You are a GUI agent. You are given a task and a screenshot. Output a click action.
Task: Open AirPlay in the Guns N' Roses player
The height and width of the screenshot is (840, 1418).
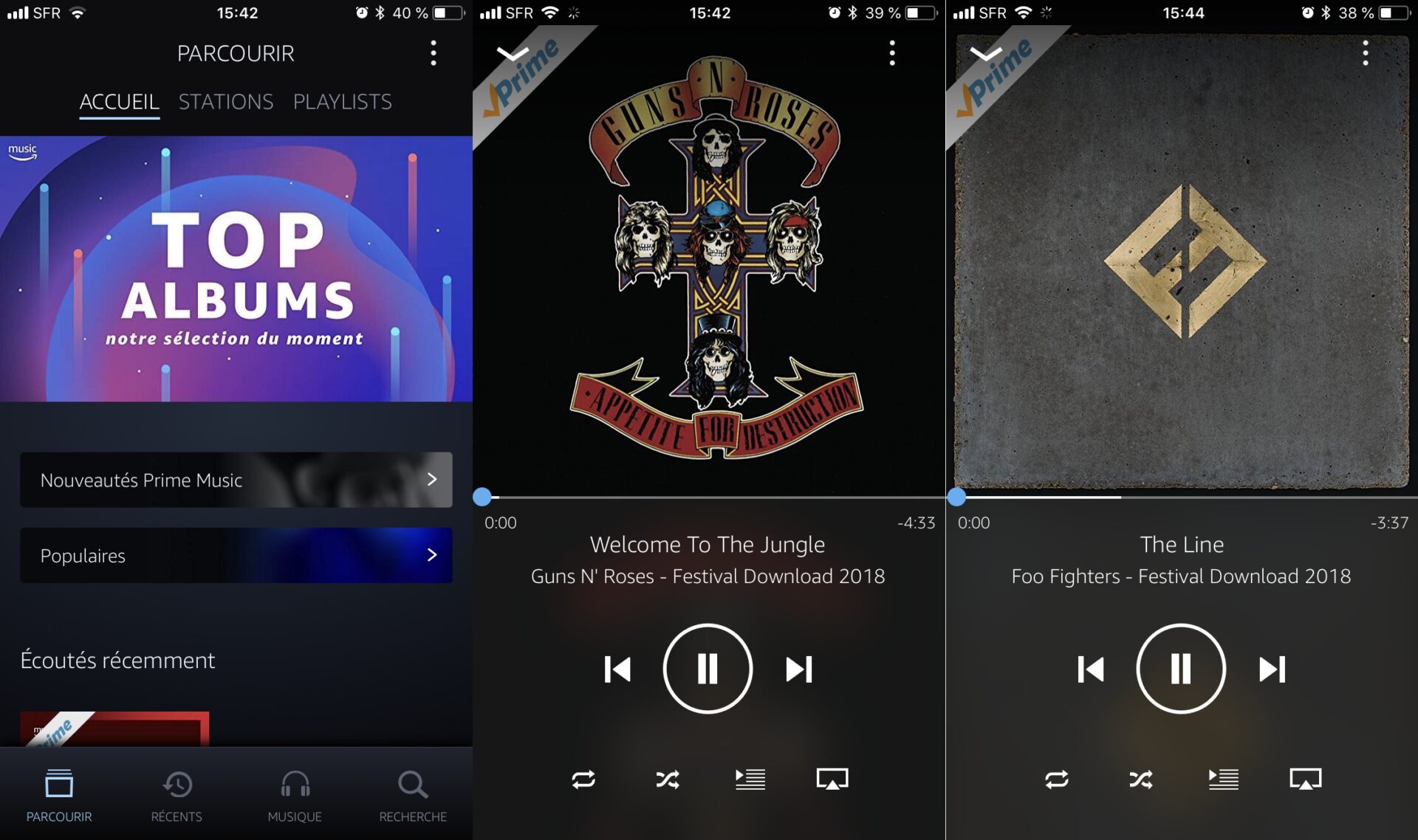[832, 779]
